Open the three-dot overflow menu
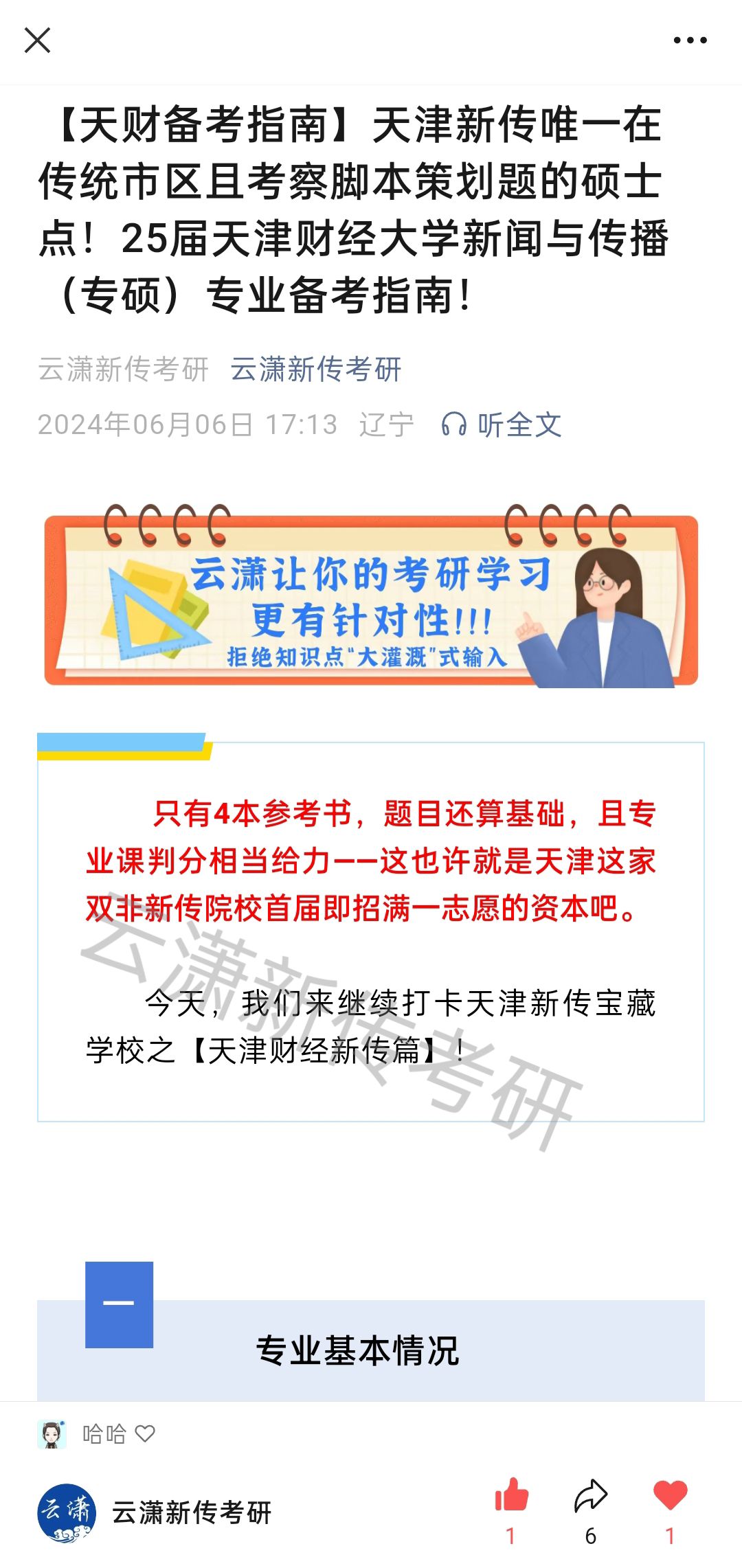 (690, 41)
